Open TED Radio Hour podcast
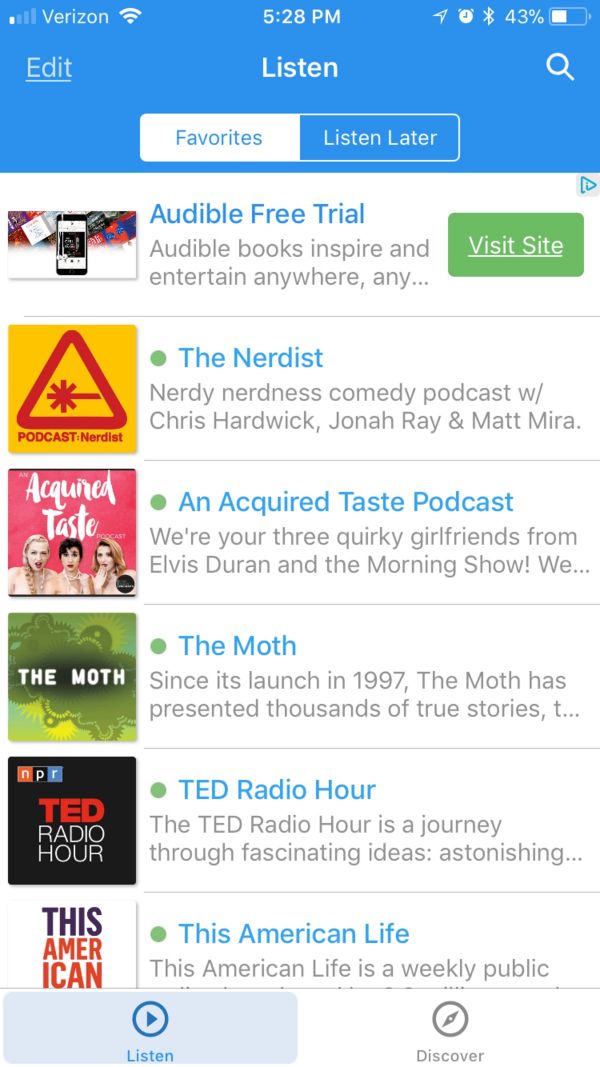Image resolution: width=600 pixels, height=1067 pixels. pyautogui.click(x=277, y=790)
